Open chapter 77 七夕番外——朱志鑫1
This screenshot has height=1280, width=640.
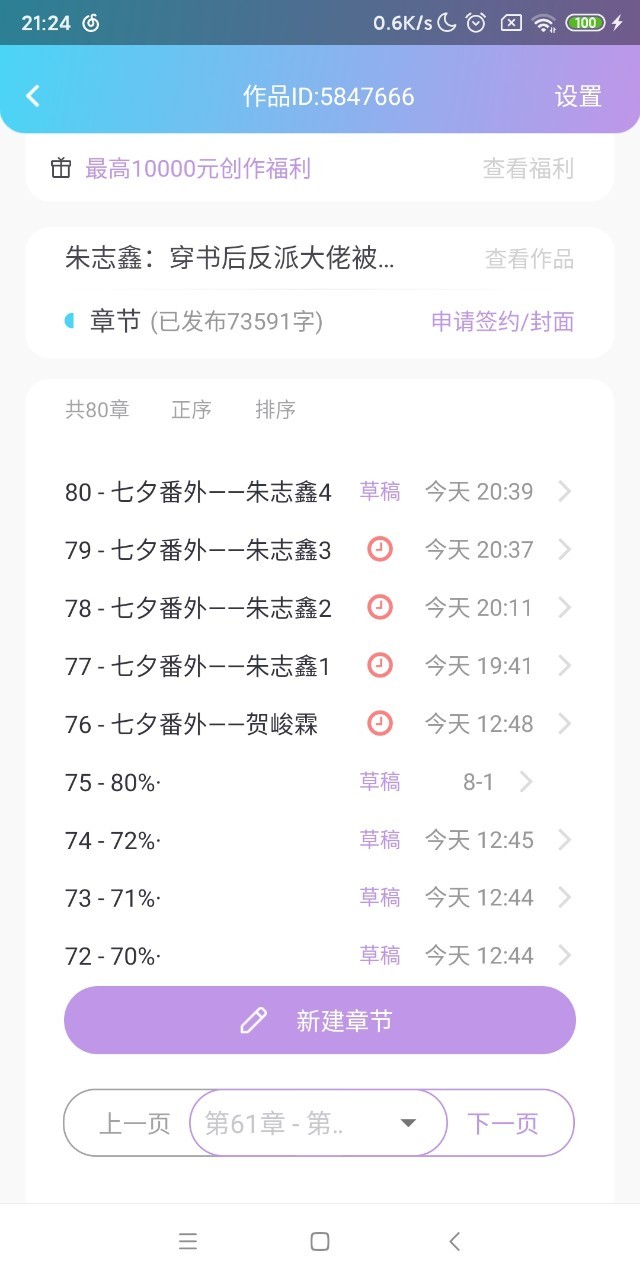[320, 665]
